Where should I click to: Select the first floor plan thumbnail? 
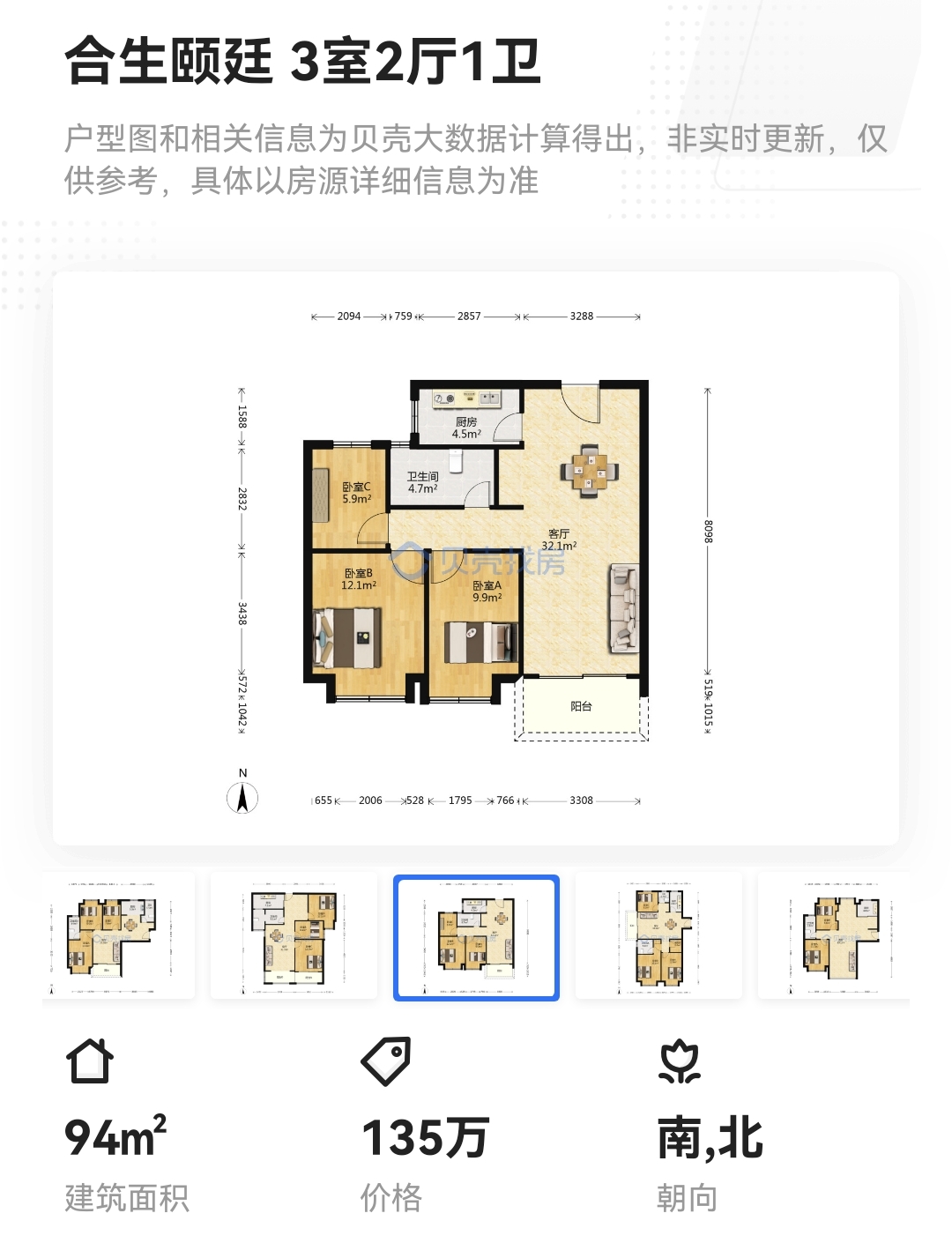click(118, 936)
